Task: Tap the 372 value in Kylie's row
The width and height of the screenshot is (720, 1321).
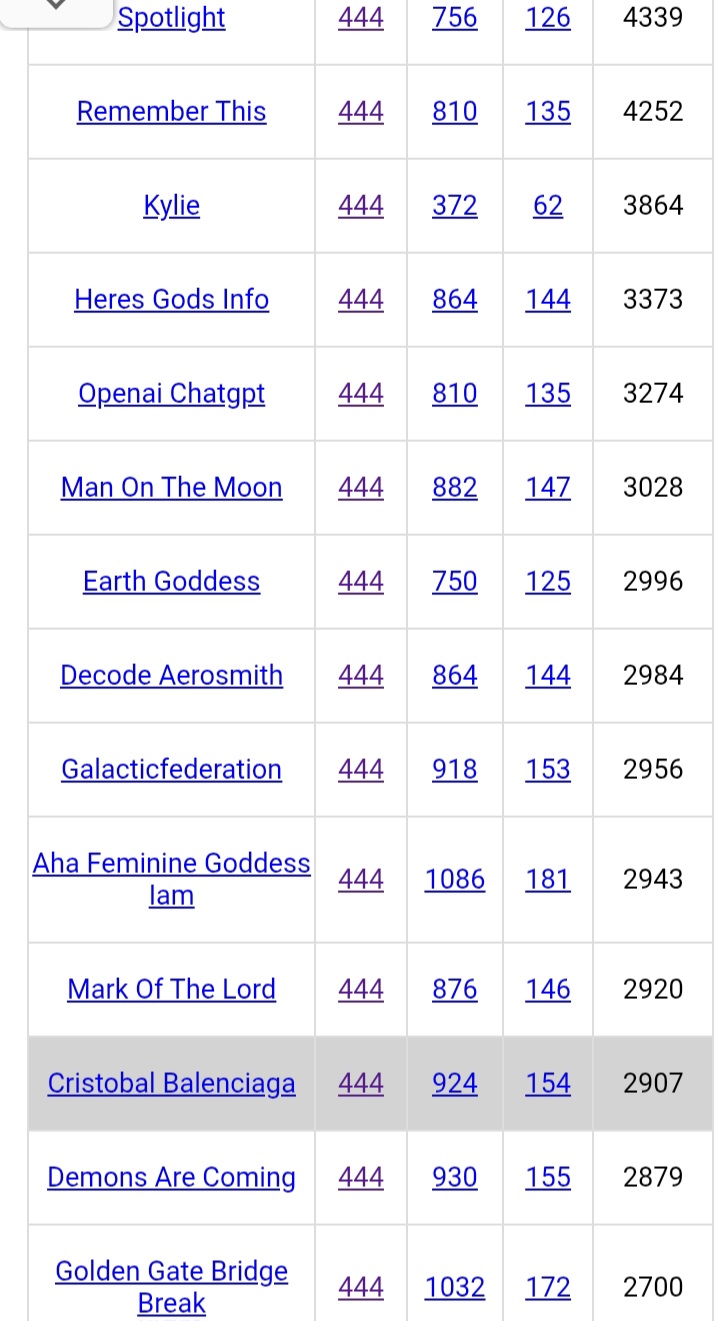Action: (454, 205)
